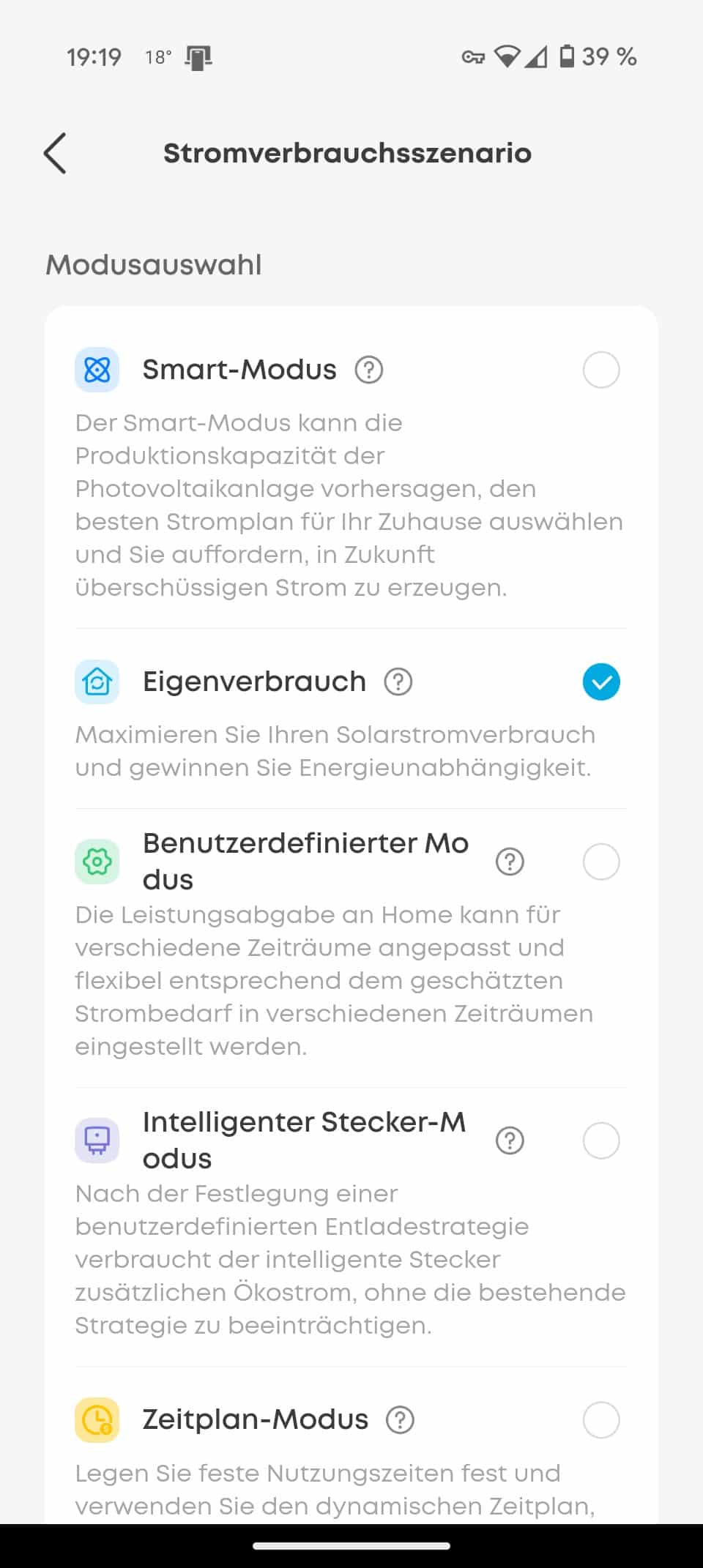Viewport: 703px width, 1568px height.
Task: Enable the Intelligenter Stecker-Modus option
Action: click(x=600, y=1140)
